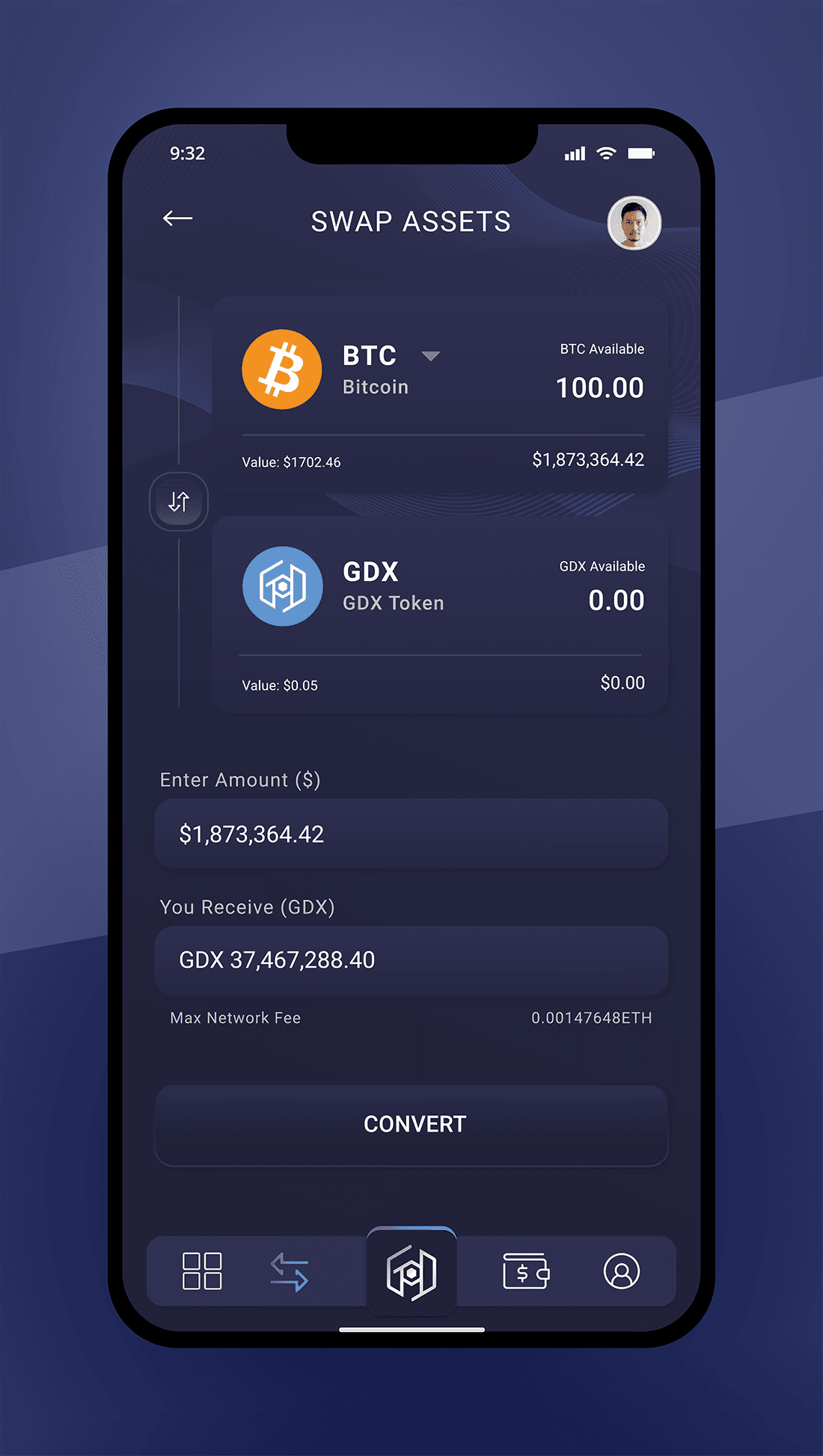This screenshot has width=823, height=1456.
Task: Reverse the swap direction
Action: (179, 502)
